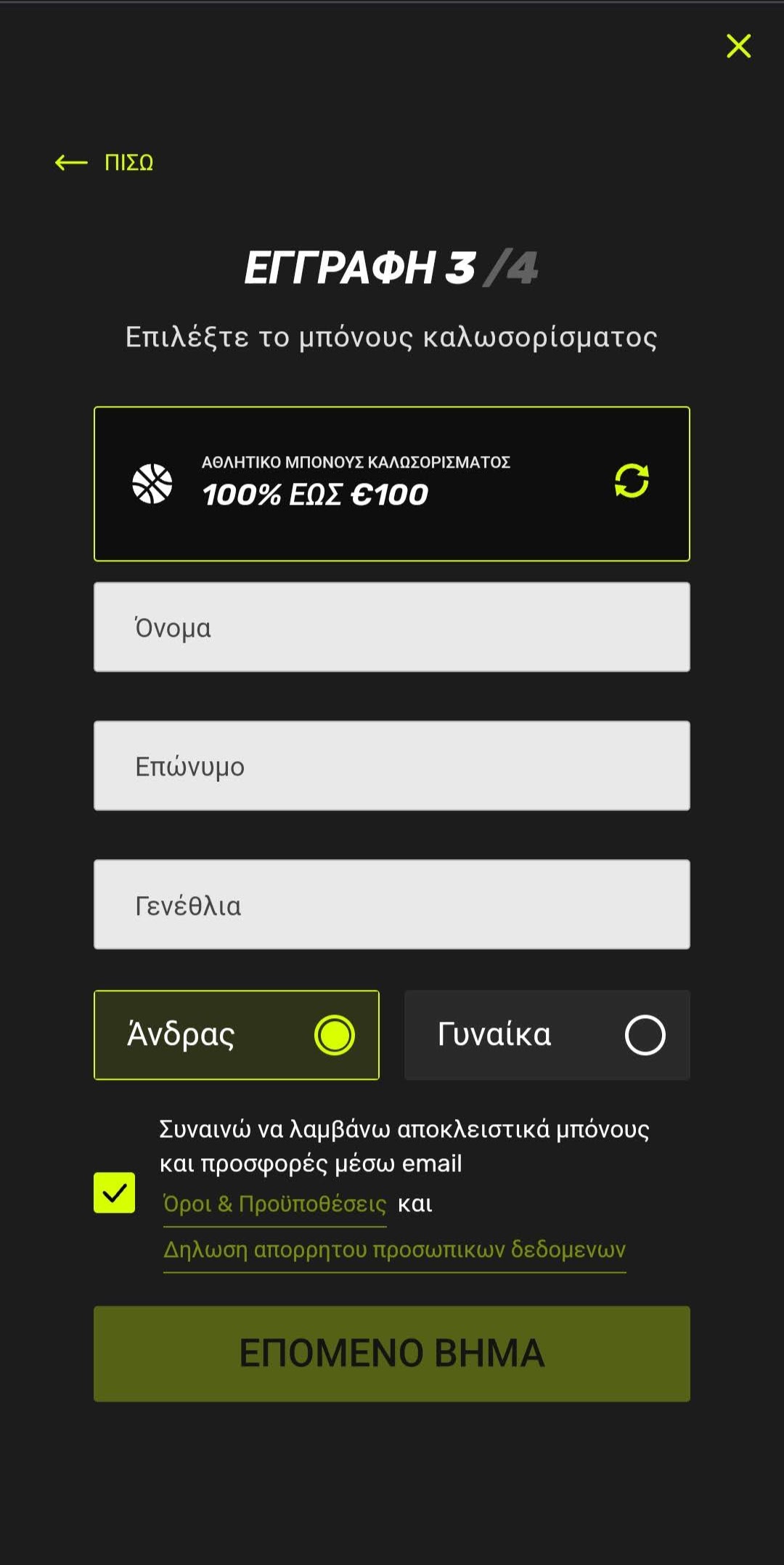
Task: Uncheck the email bonus consent checkbox
Action: pyautogui.click(x=115, y=1192)
